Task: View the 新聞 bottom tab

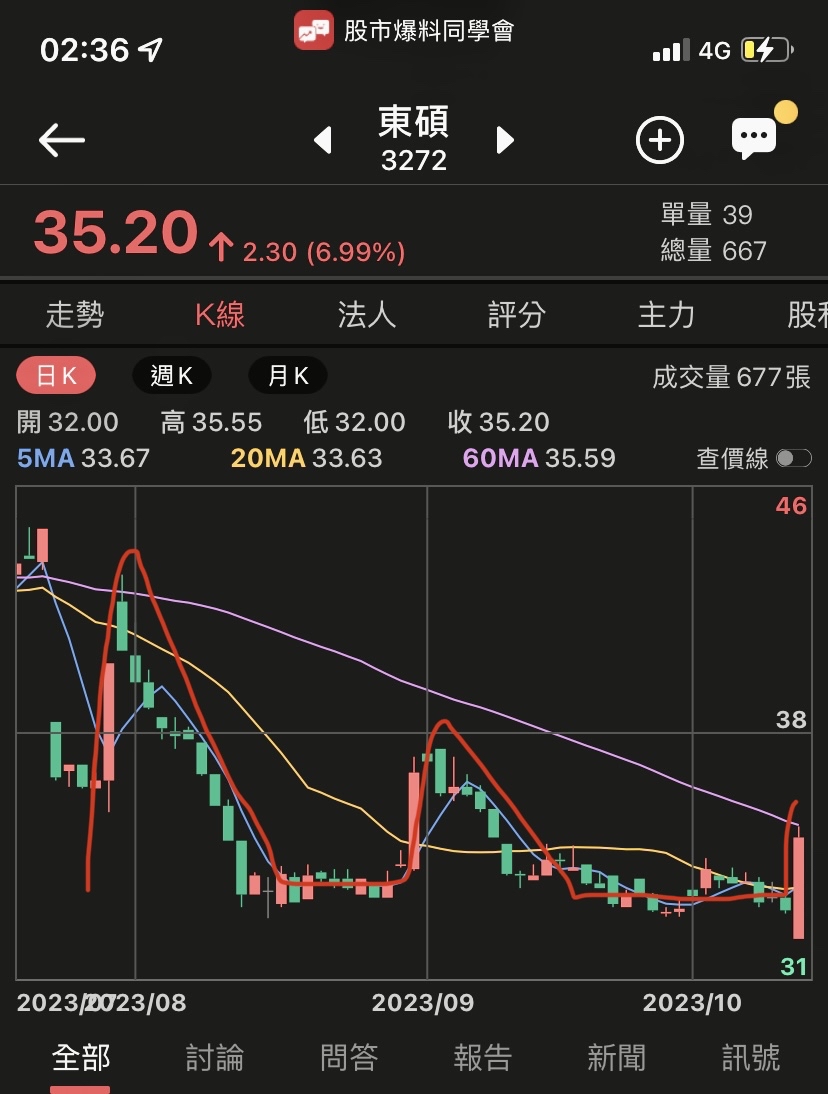Action: pos(617,1058)
